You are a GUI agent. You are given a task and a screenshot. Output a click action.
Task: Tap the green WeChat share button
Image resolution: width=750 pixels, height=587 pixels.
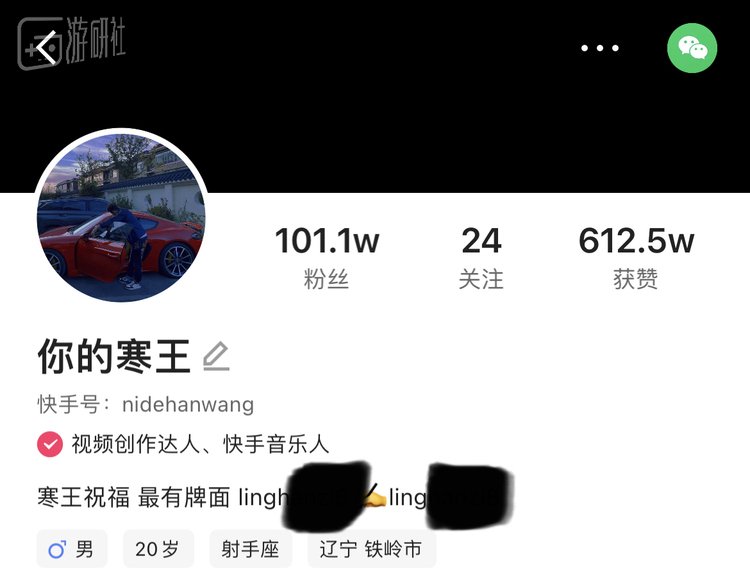692,48
